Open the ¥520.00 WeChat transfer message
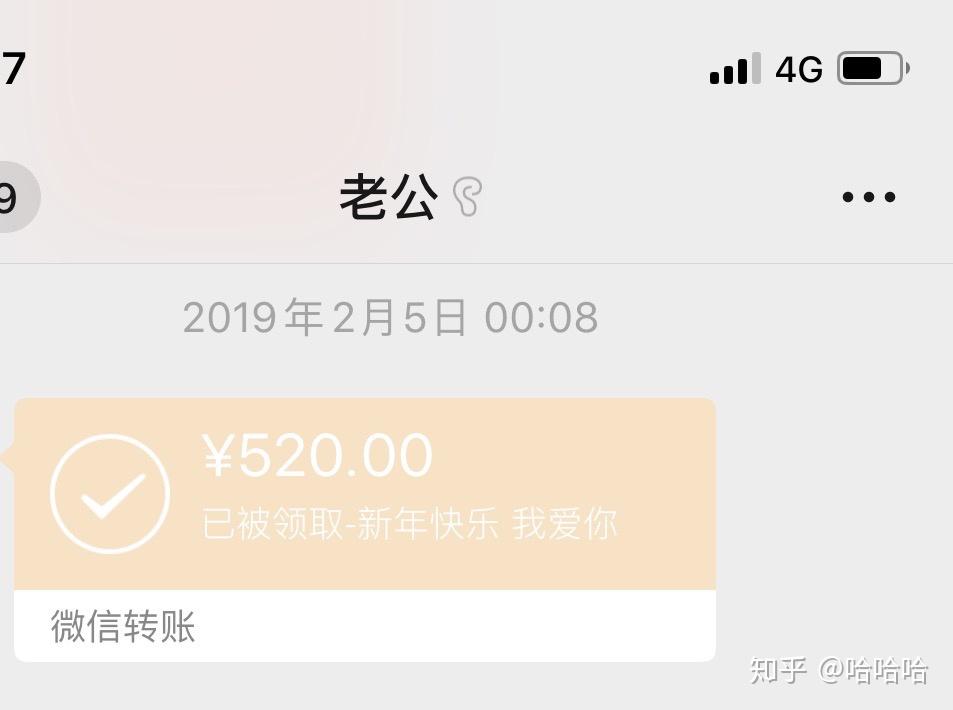The height and width of the screenshot is (710, 953). coord(365,495)
